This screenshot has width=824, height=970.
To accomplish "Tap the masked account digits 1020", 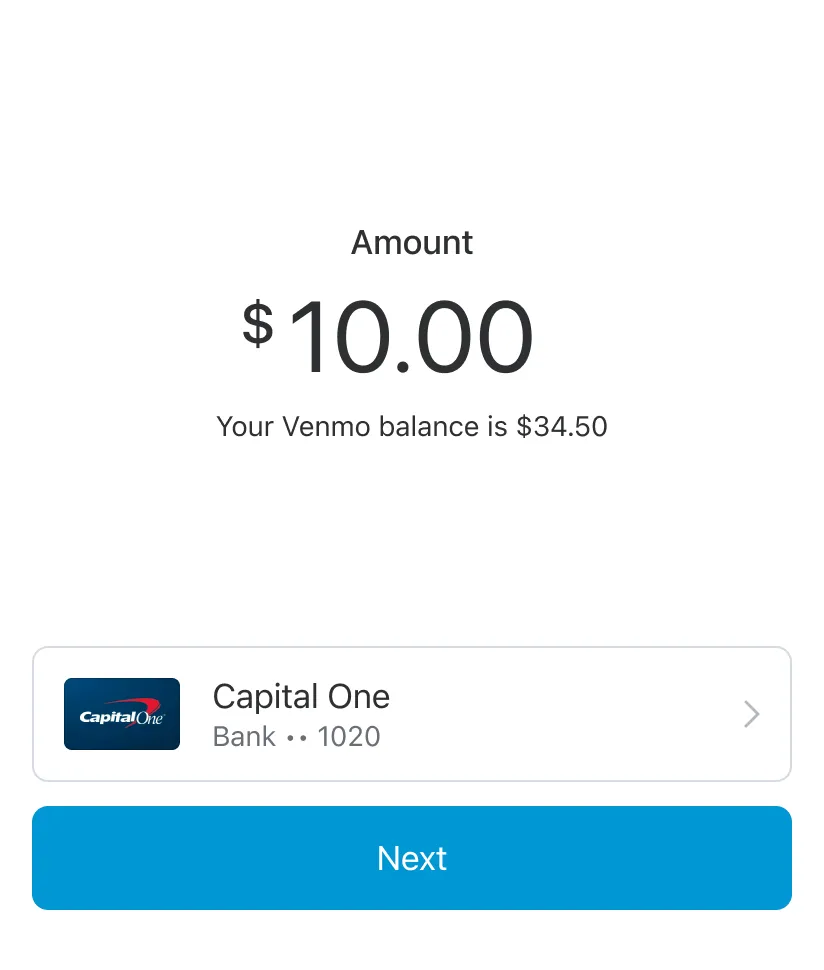I will pyautogui.click(x=349, y=736).
